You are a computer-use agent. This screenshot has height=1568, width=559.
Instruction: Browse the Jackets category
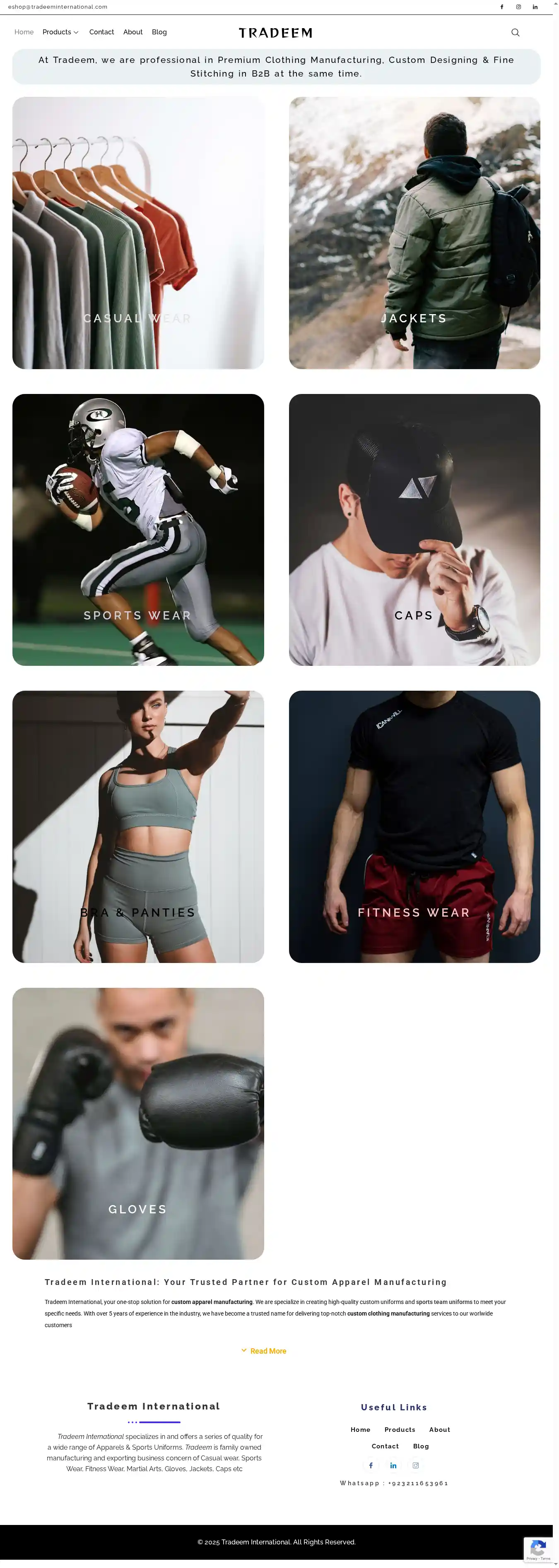point(414,233)
